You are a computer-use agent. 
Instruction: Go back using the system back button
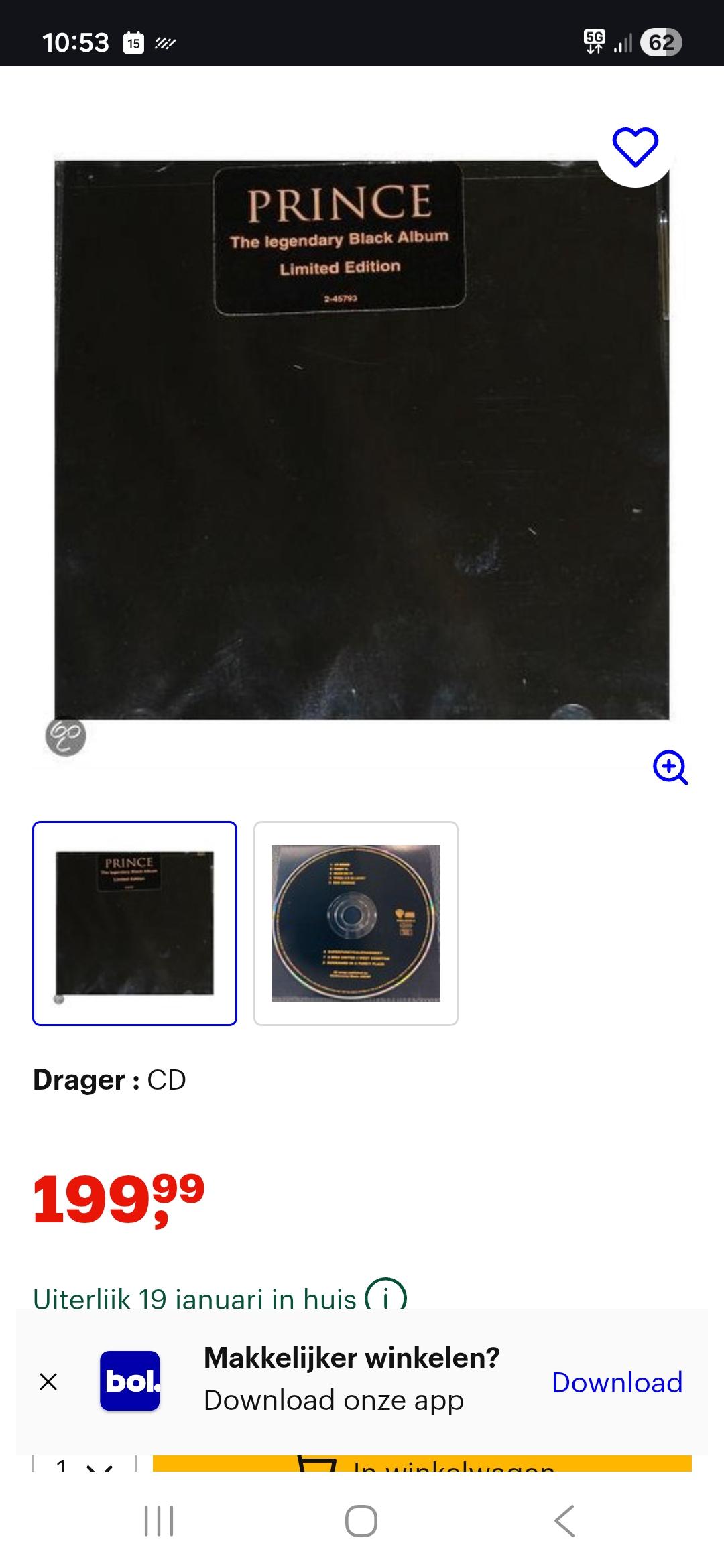(564, 1520)
